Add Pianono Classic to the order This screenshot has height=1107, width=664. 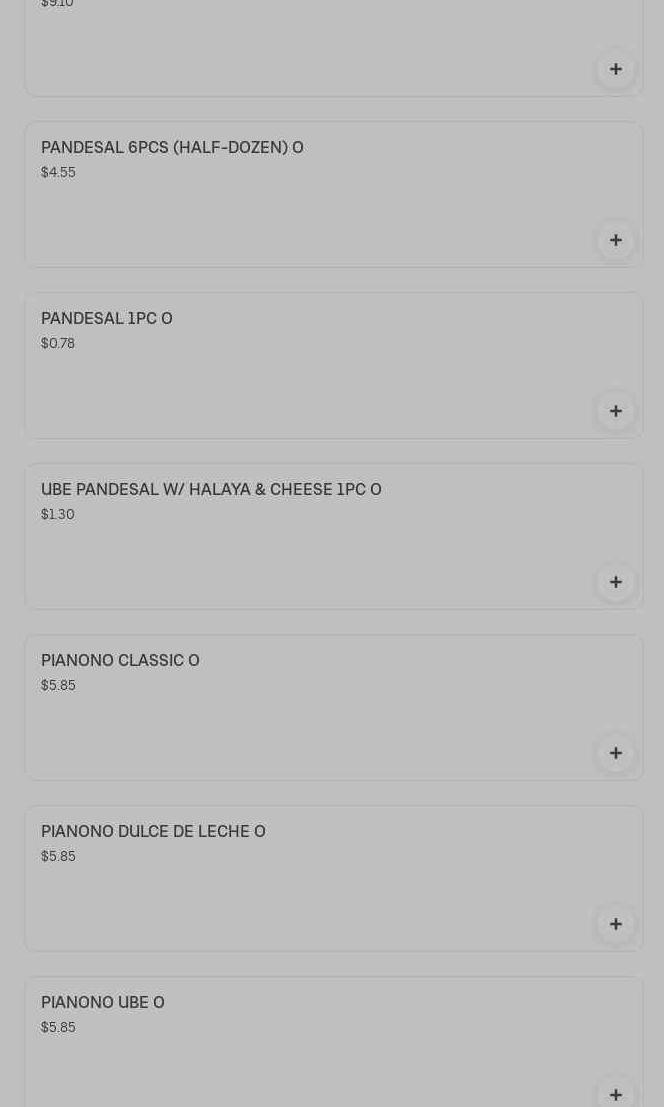[615, 753]
